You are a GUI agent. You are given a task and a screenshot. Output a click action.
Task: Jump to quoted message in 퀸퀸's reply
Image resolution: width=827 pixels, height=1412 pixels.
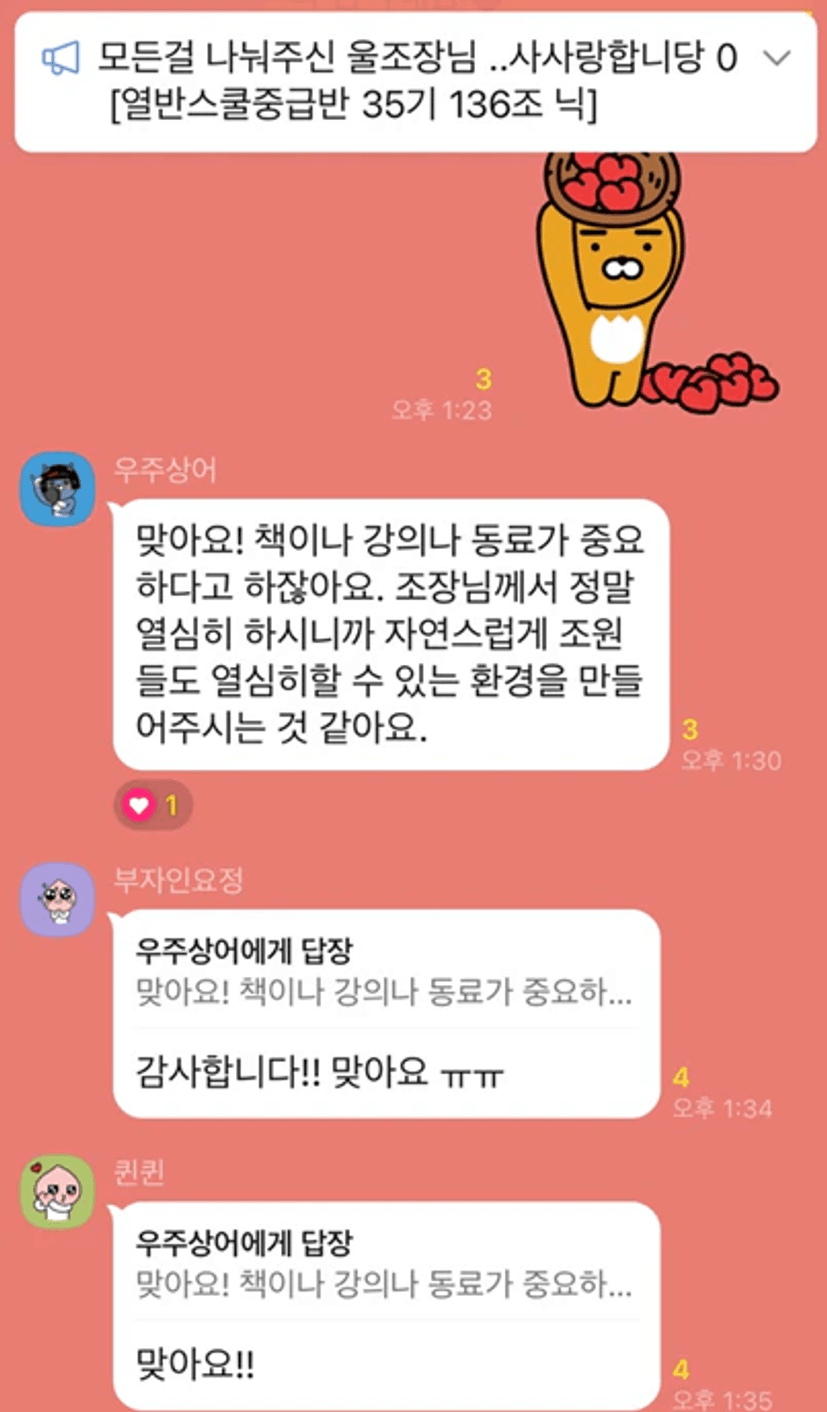[x=384, y=1265]
